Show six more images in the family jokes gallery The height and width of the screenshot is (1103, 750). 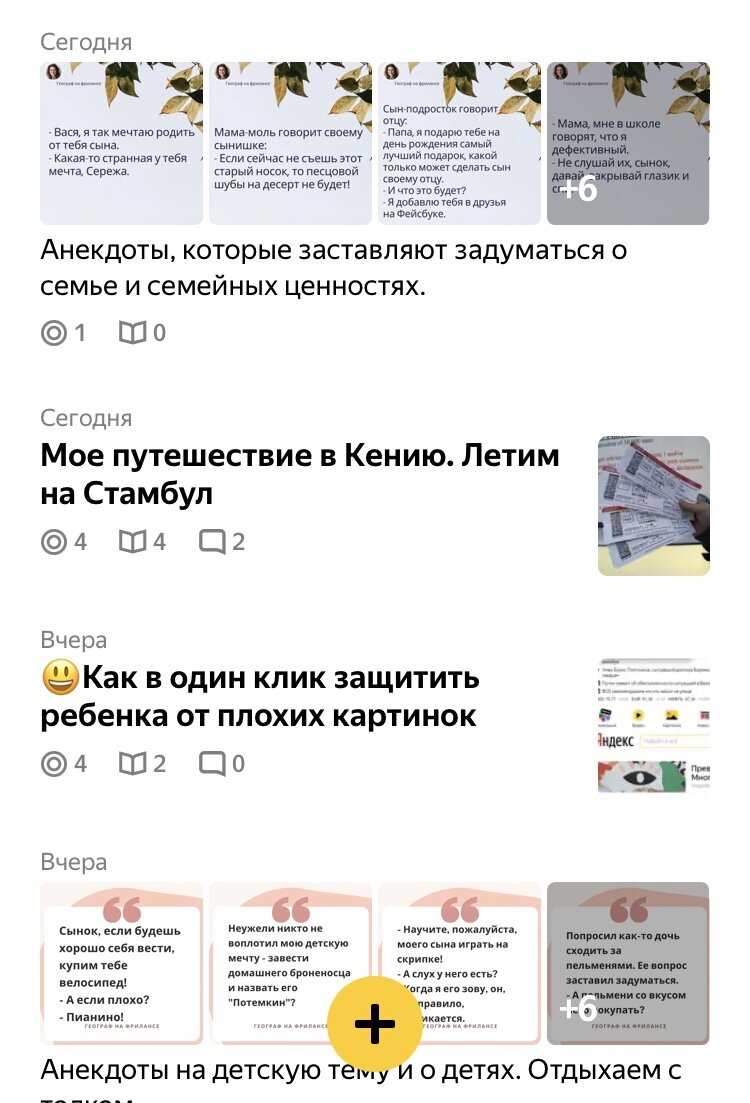click(628, 143)
